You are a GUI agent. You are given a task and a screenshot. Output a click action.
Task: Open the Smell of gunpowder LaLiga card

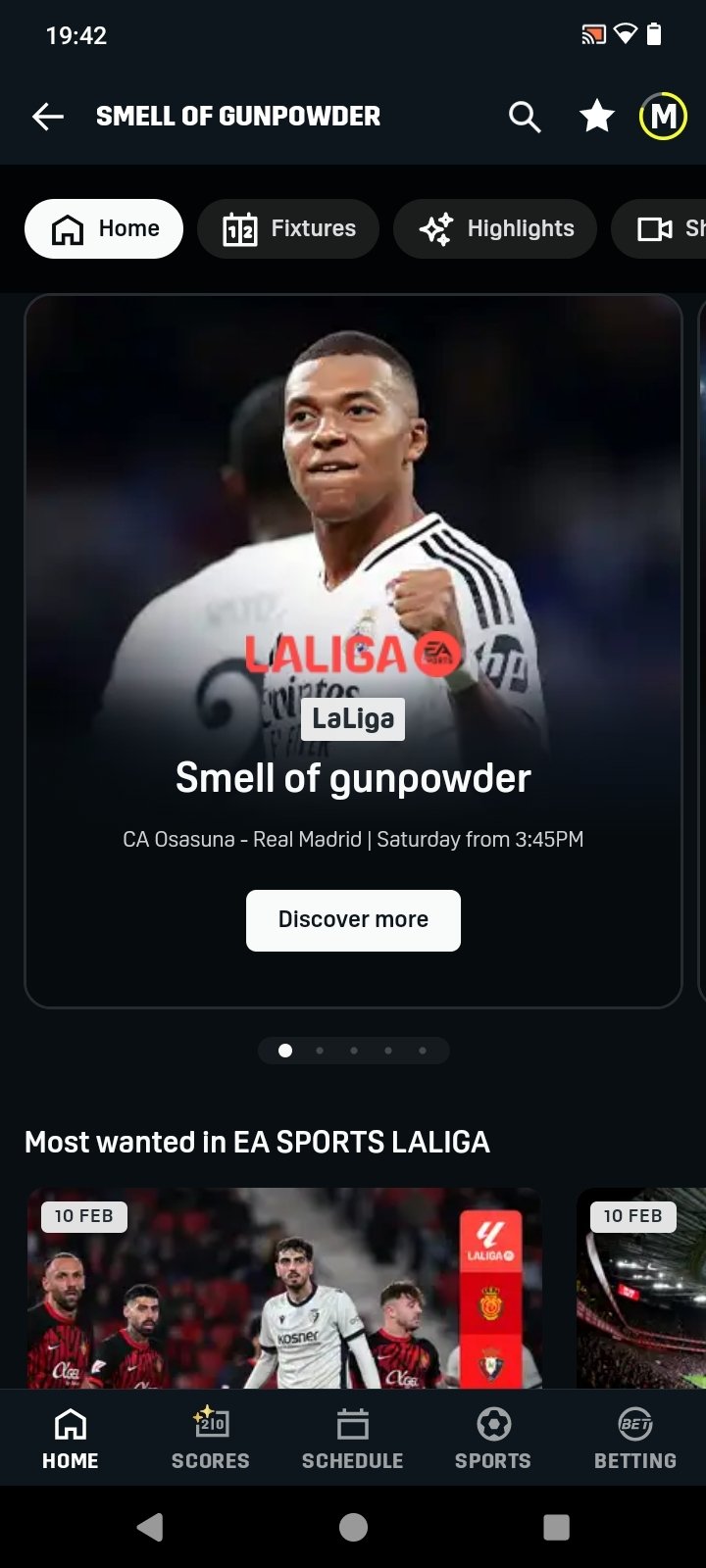pyautogui.click(x=353, y=651)
